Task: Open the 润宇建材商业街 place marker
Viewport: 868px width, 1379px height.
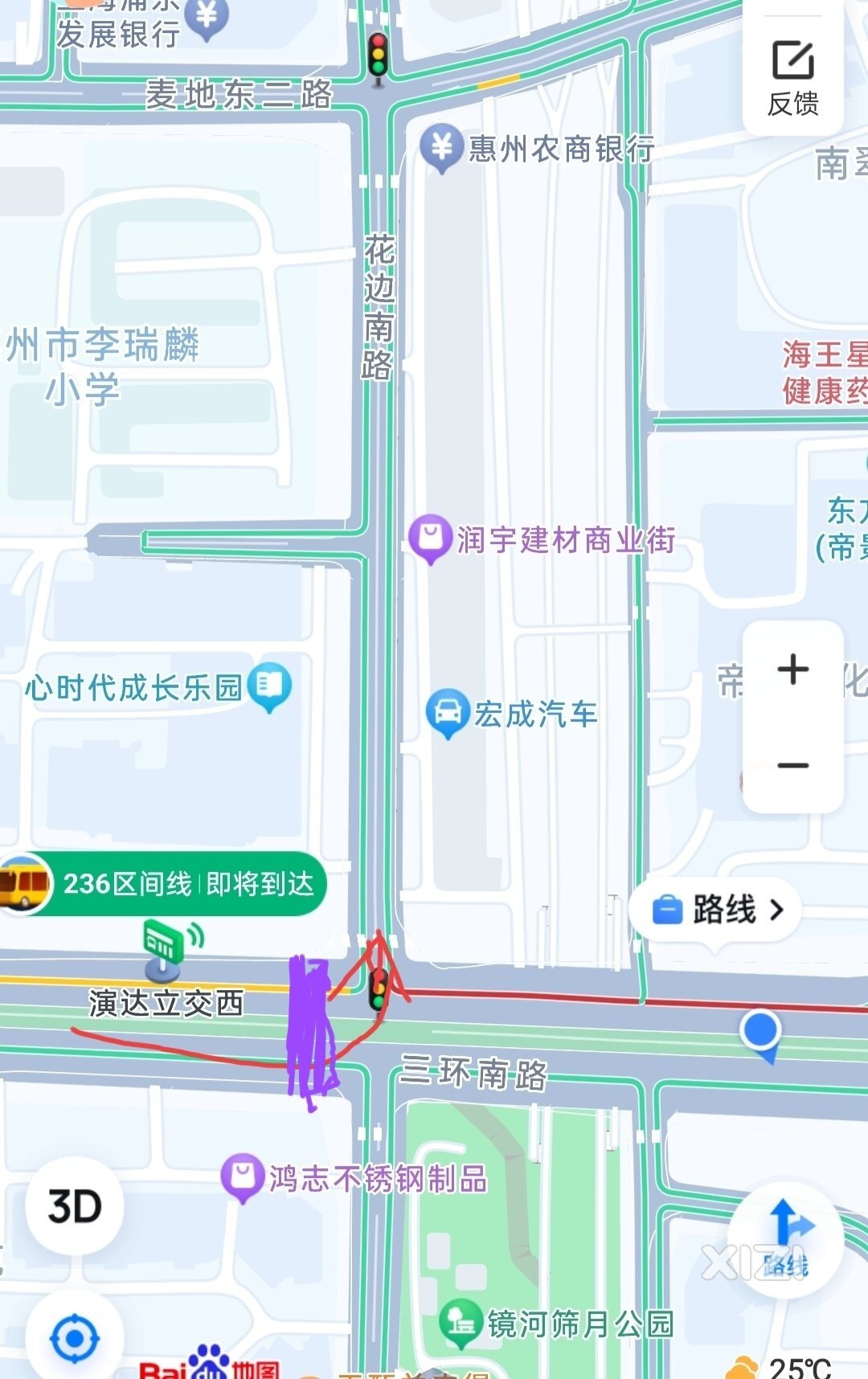Action: [x=431, y=537]
